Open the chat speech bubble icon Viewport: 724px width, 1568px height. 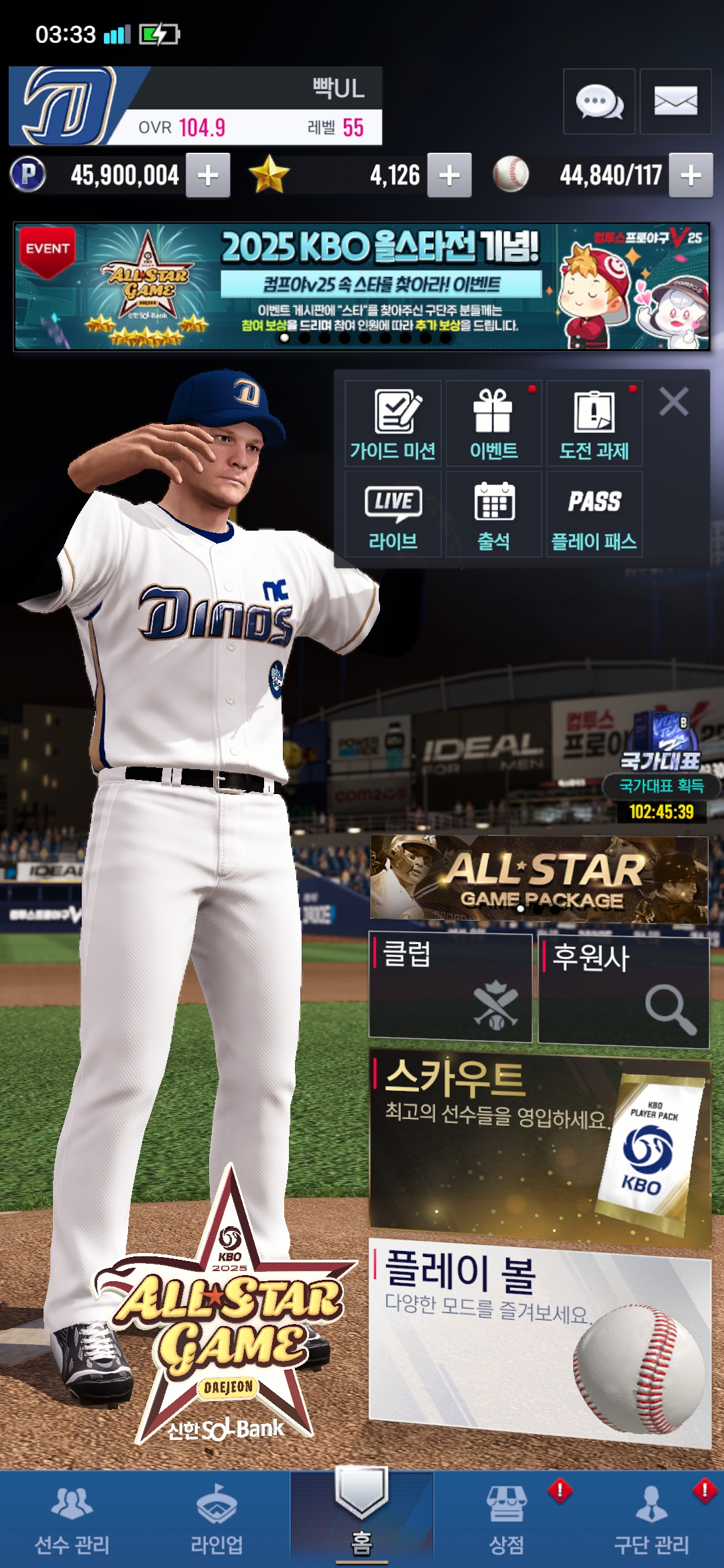coord(599,102)
